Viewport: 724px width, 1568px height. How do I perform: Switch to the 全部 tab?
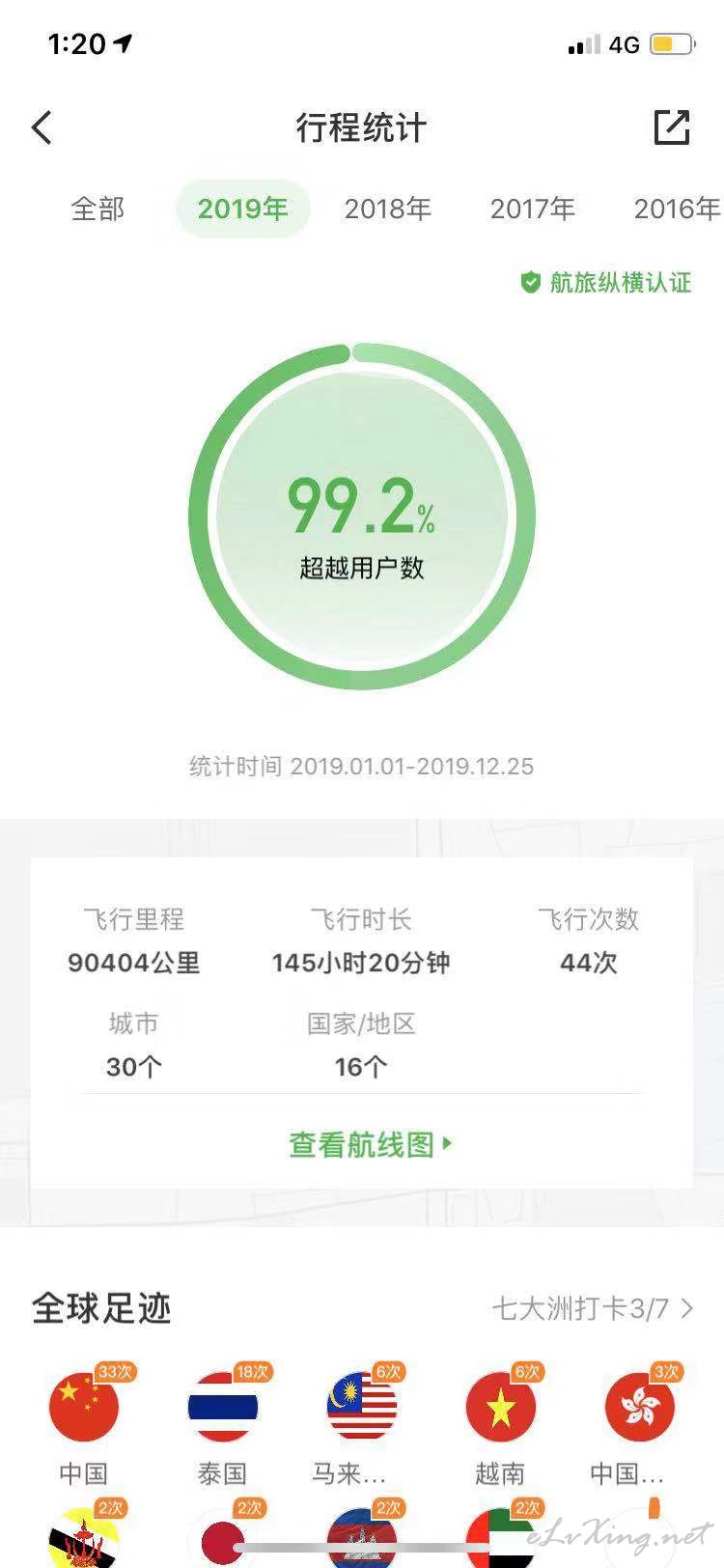point(97,209)
